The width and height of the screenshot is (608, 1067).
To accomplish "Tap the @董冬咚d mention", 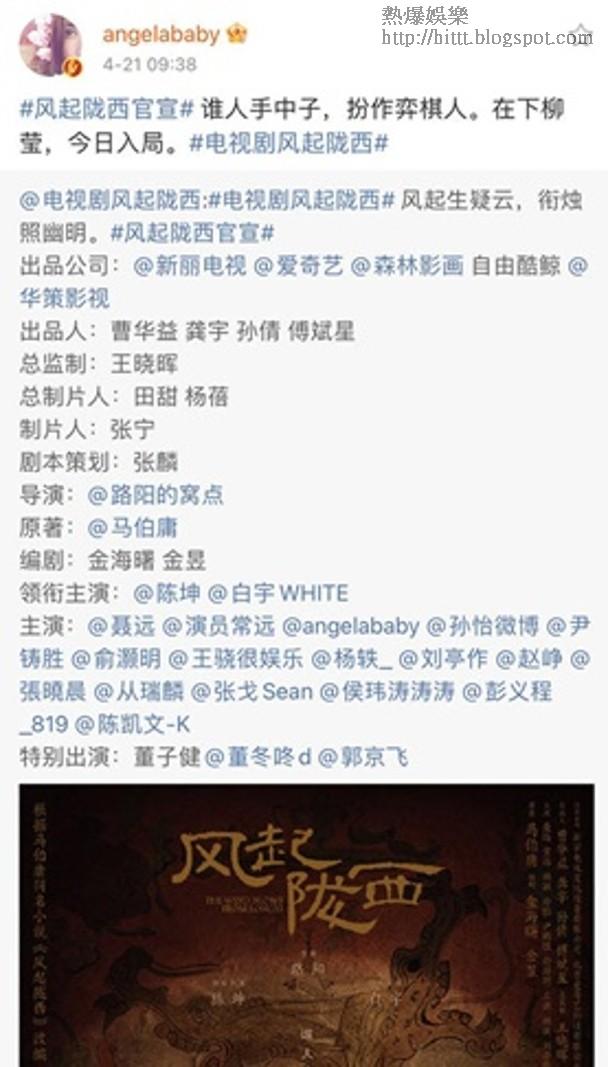I will [257, 757].
